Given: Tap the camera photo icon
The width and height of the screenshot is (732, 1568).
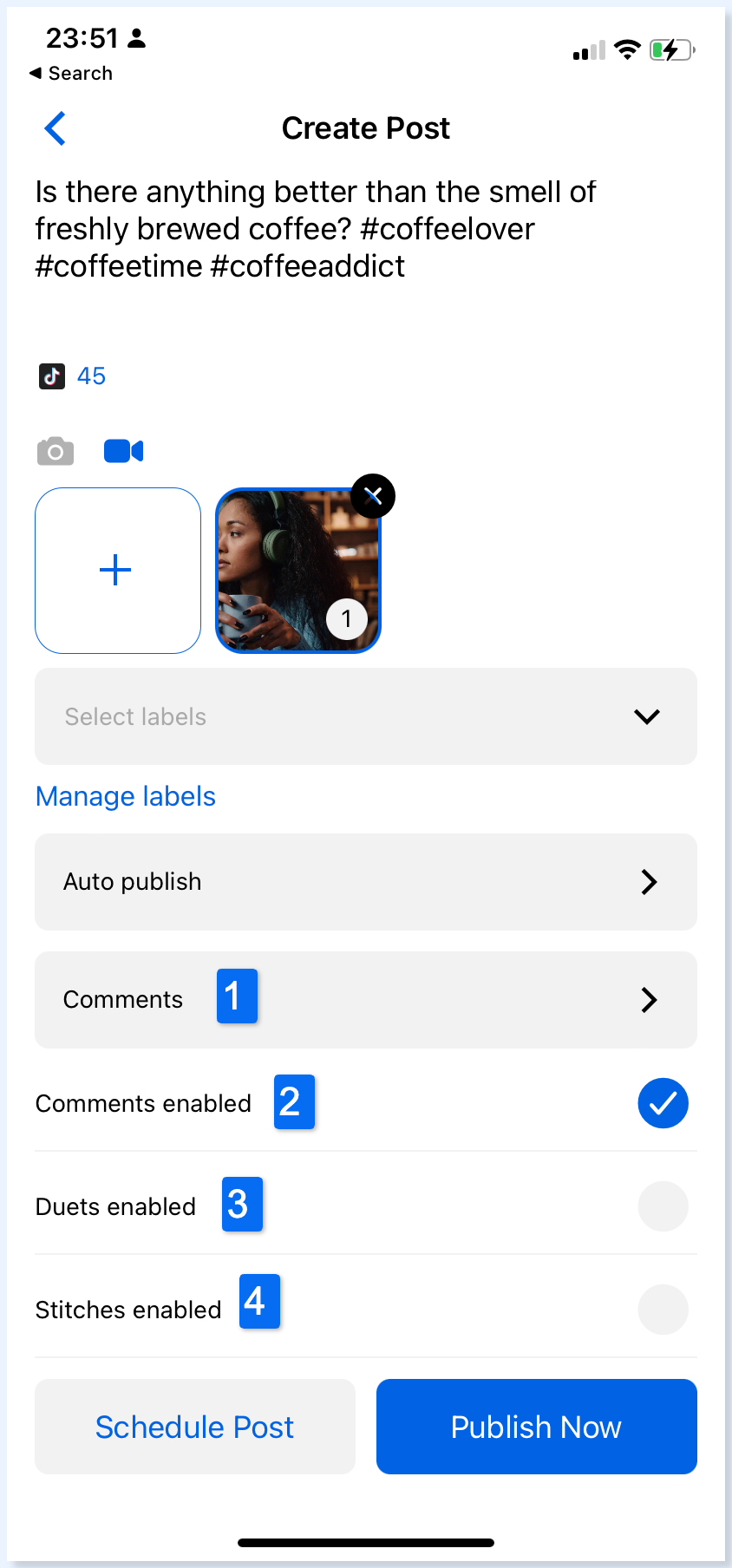Looking at the screenshot, I should coord(56,451).
